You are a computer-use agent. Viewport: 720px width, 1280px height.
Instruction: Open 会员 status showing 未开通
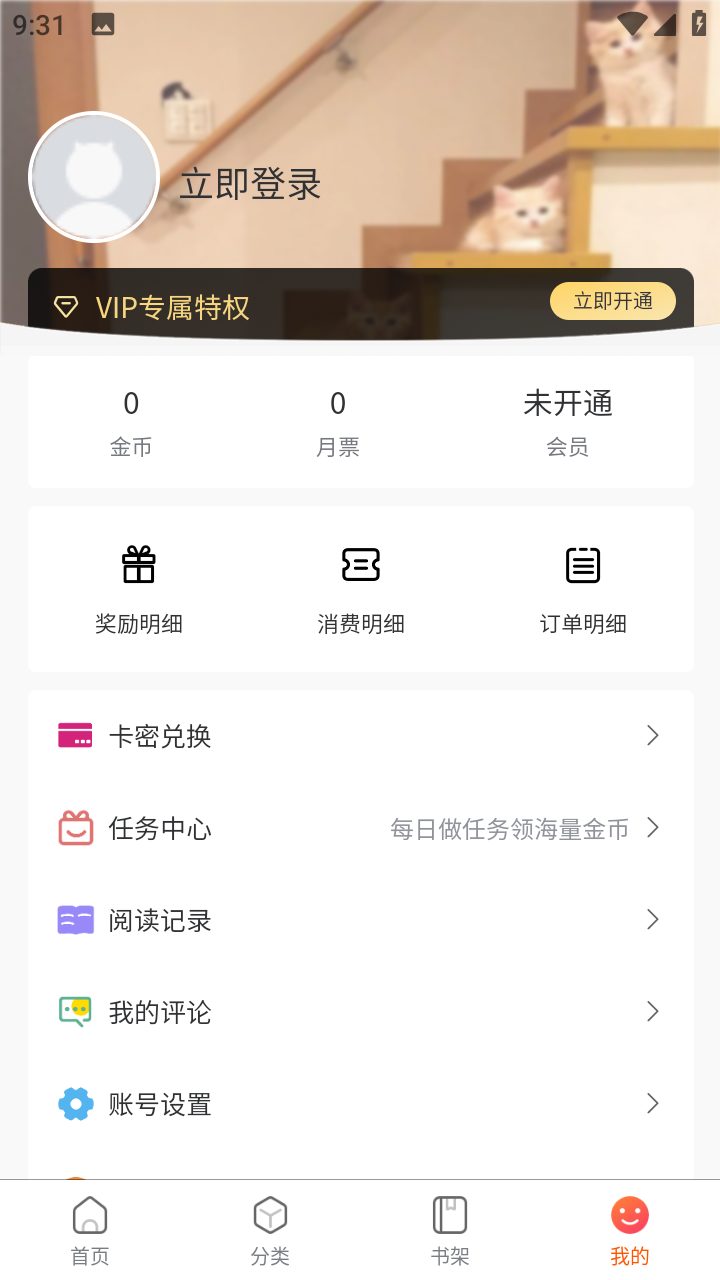coord(570,420)
